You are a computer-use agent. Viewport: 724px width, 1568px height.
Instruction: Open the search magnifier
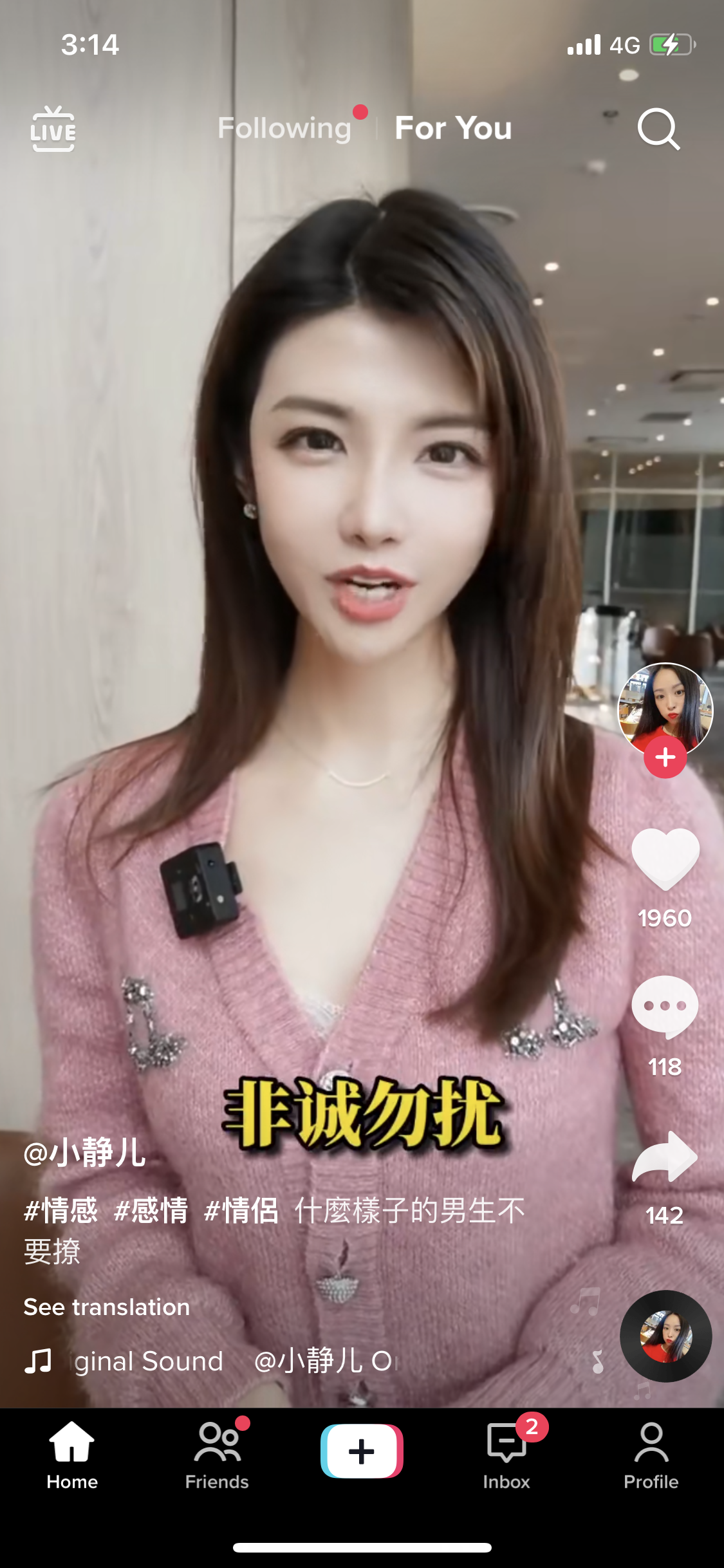tap(658, 129)
